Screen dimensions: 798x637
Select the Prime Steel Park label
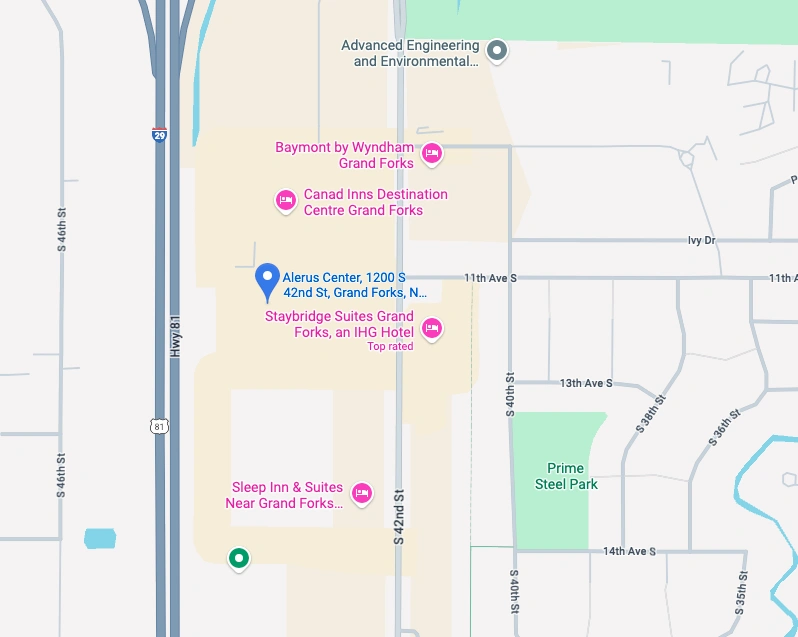565,476
